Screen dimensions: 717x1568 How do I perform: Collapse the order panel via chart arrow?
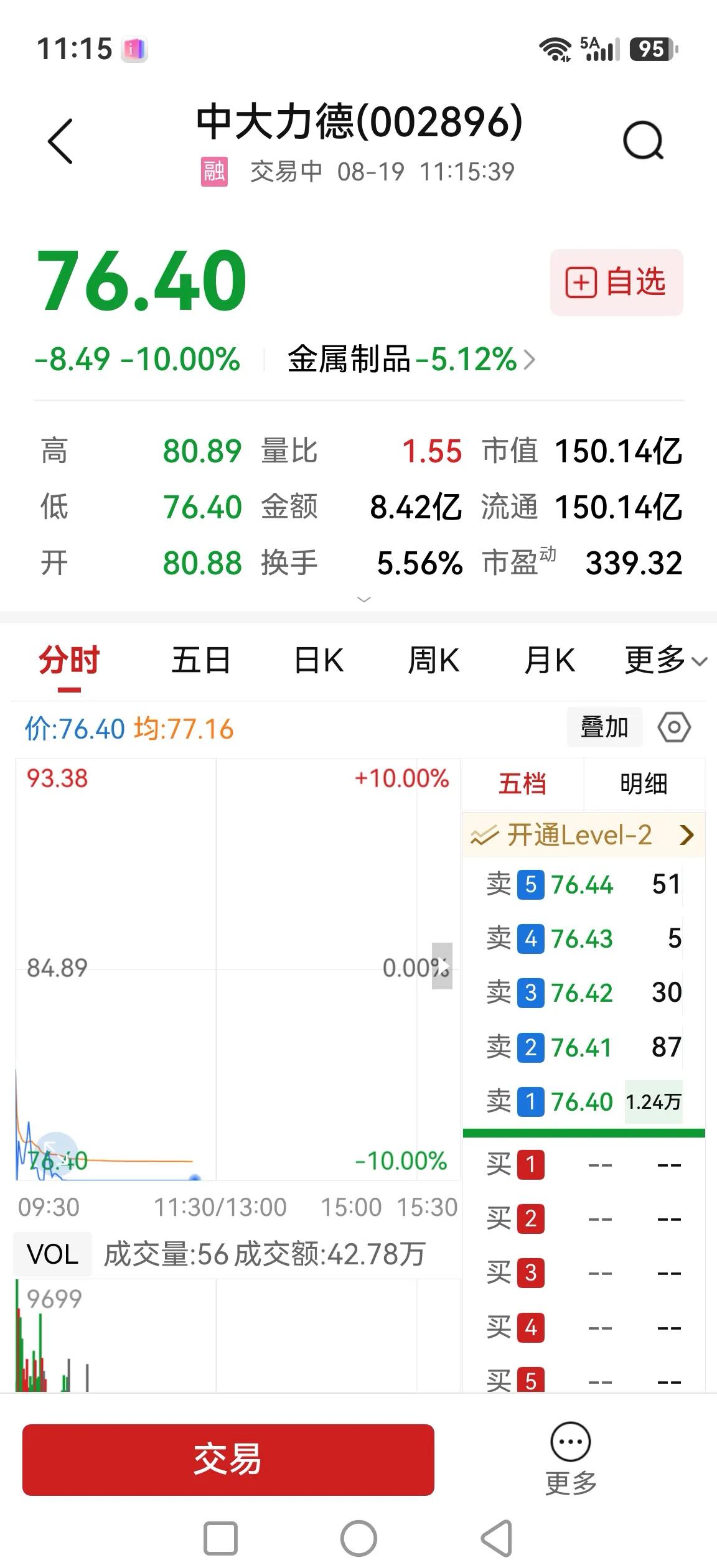pyautogui.click(x=442, y=966)
